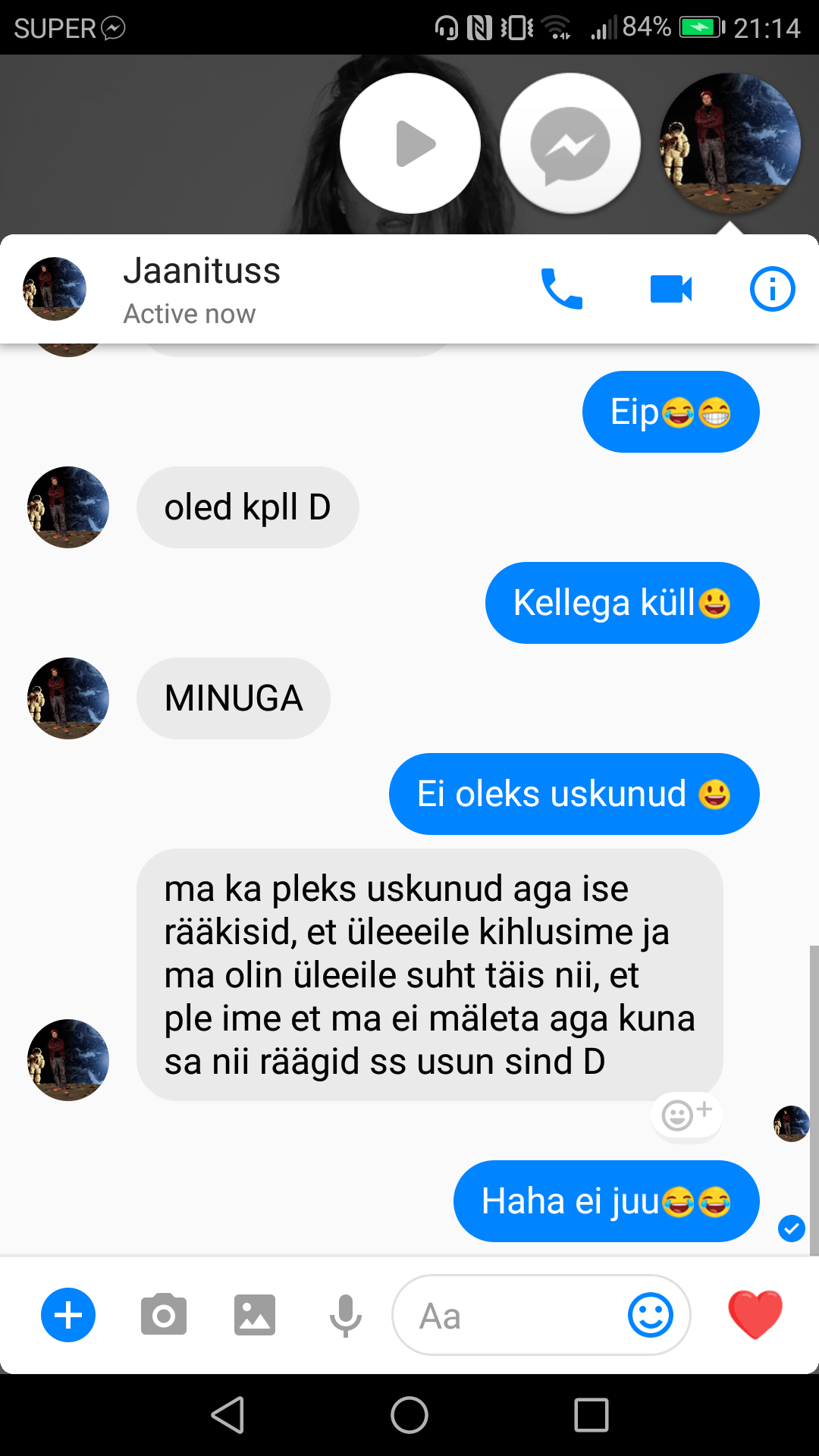Open the emoji picker in the message field
Viewport: 819px width, 1456px height.
(651, 1315)
